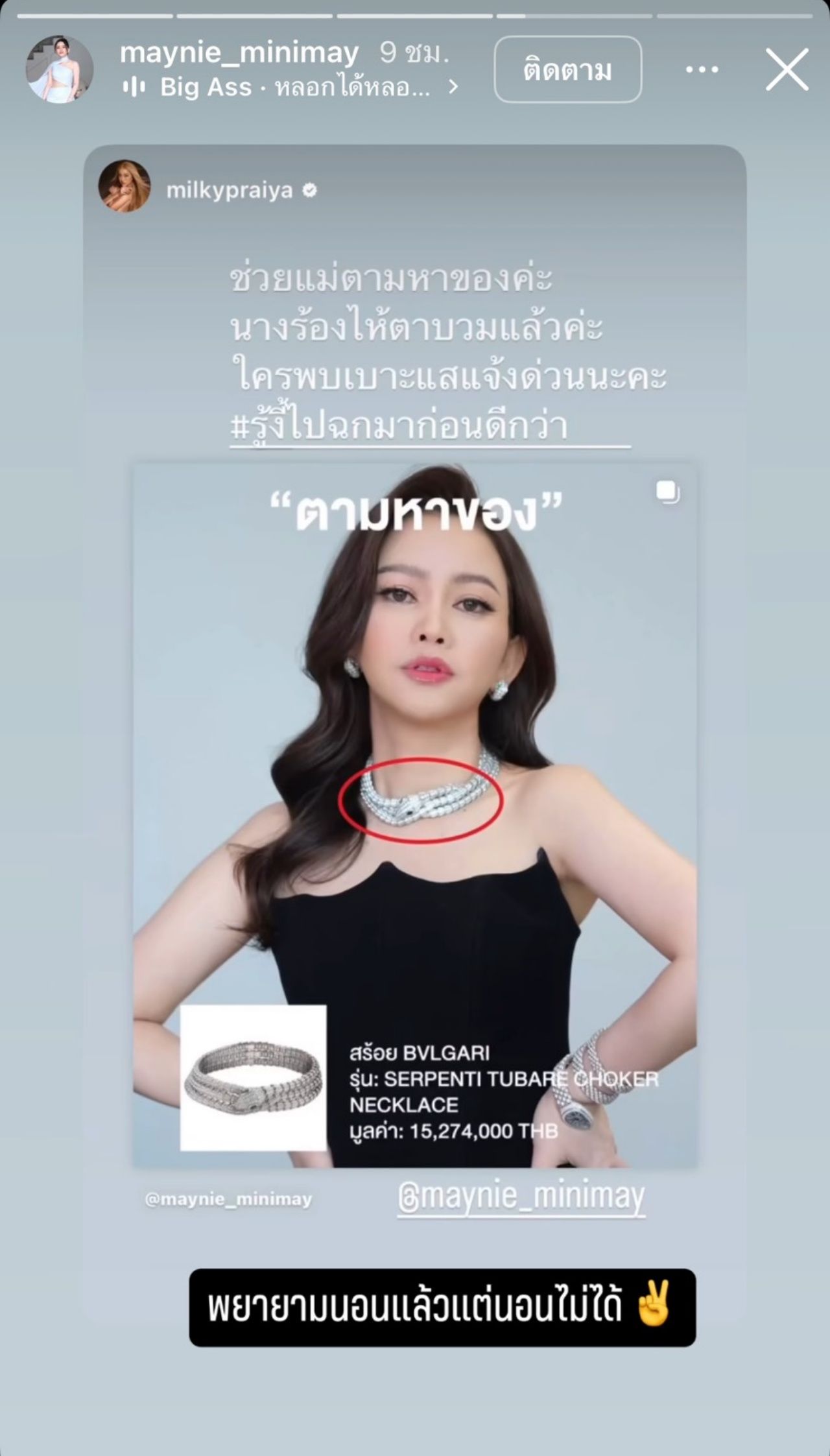Close the story viewer
This screenshot has width=830, height=1456.
787,69
